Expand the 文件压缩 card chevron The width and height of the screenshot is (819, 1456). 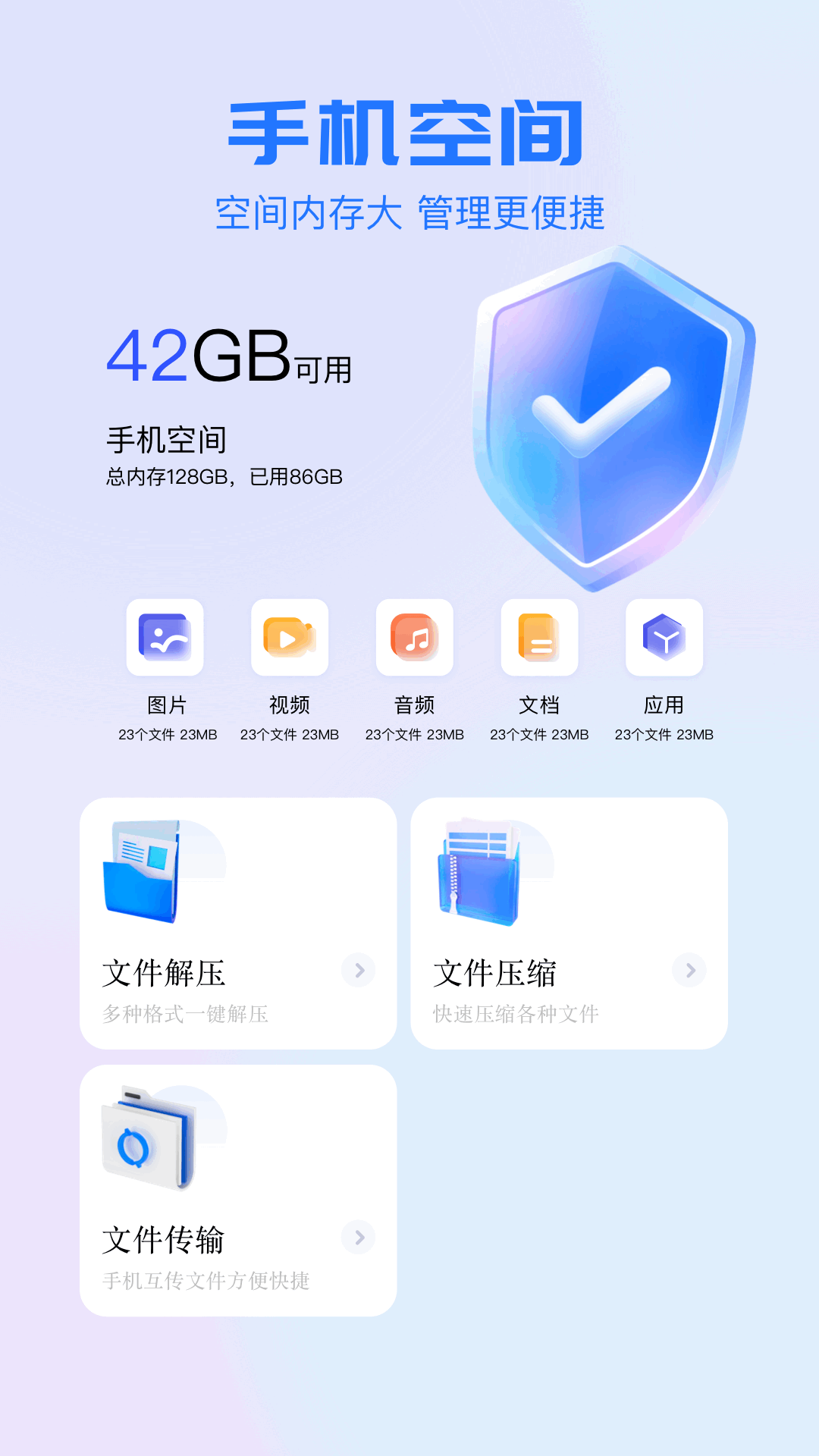(689, 971)
